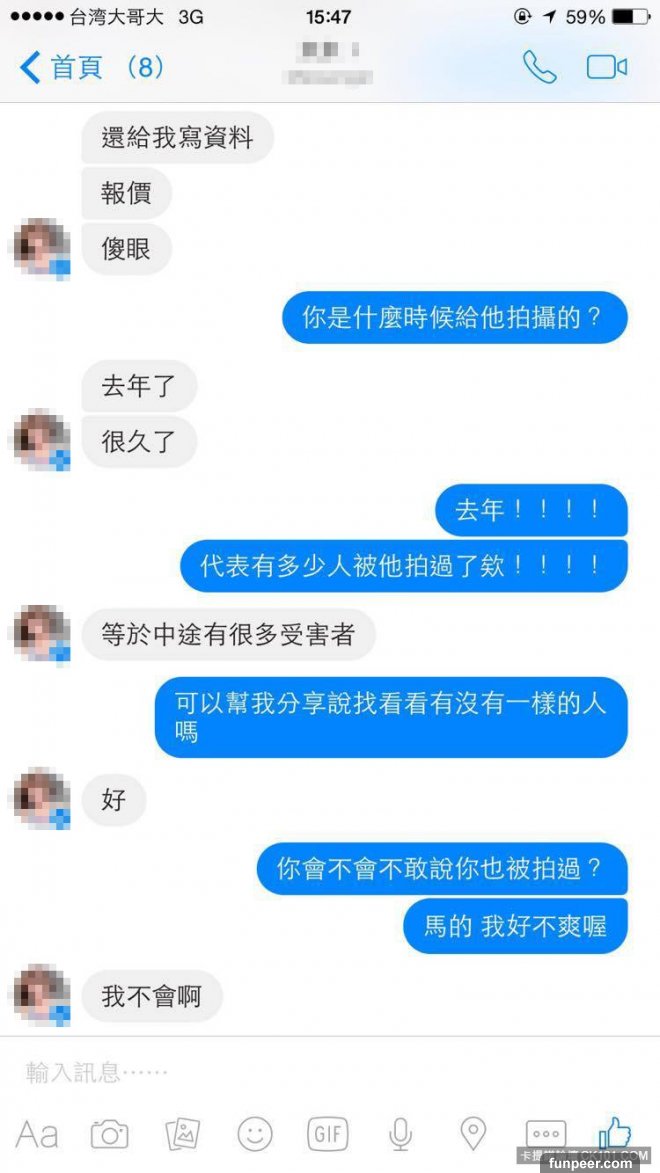This screenshot has height=1173, width=660.
Task: Tap the 輸入訊息 message field
Action: tap(300, 1073)
